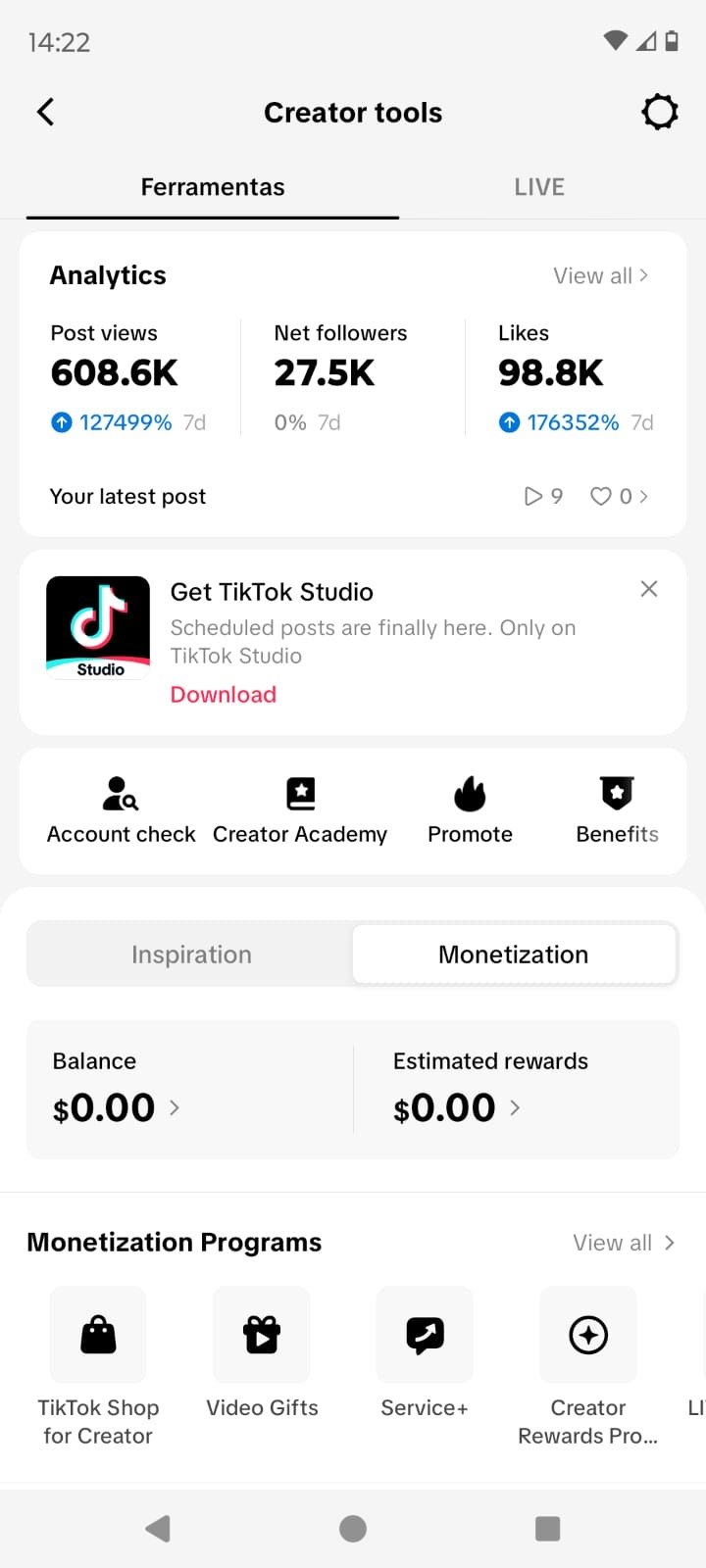Screen dimensions: 706x1568
Task: Switch to the LIVE tab
Action: coord(539,187)
